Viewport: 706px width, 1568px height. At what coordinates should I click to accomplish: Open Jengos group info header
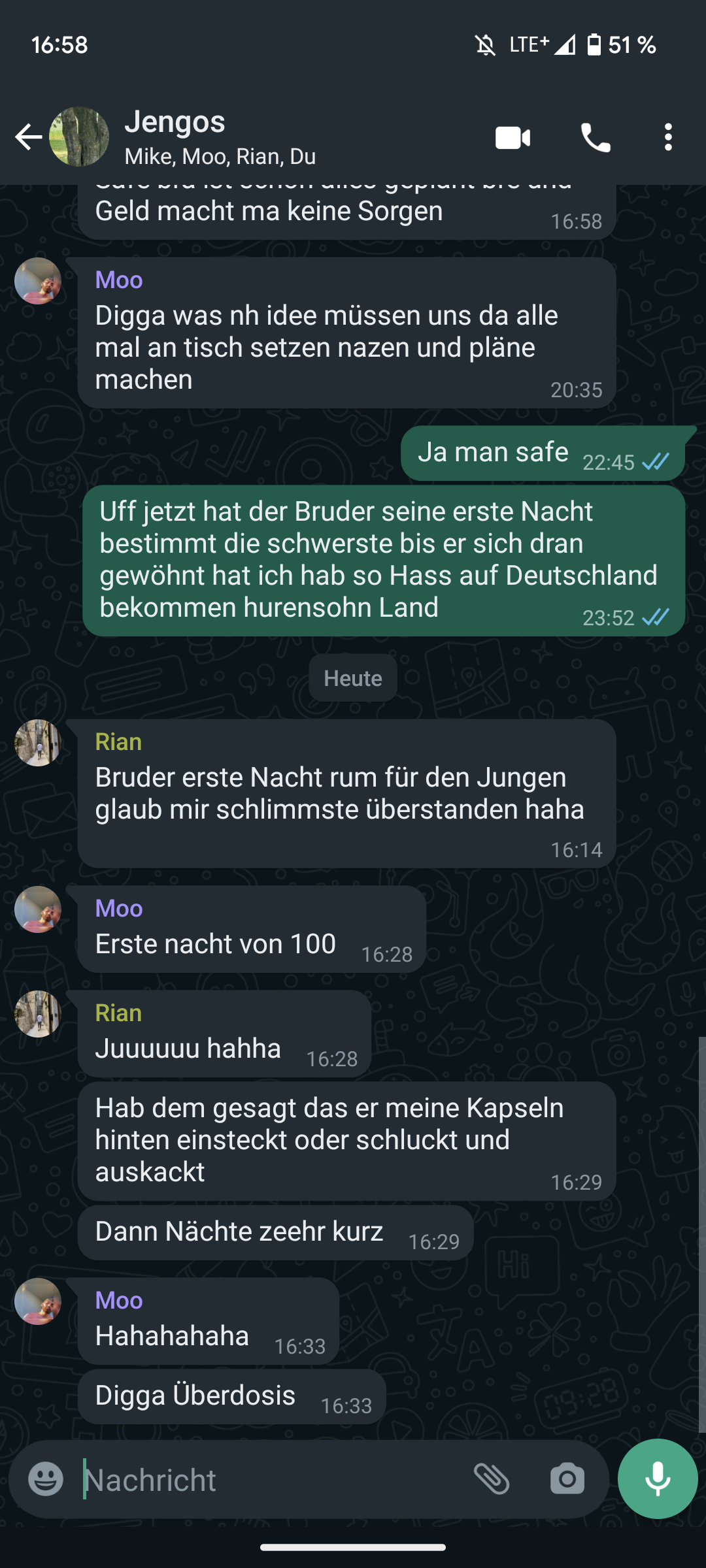click(220, 138)
